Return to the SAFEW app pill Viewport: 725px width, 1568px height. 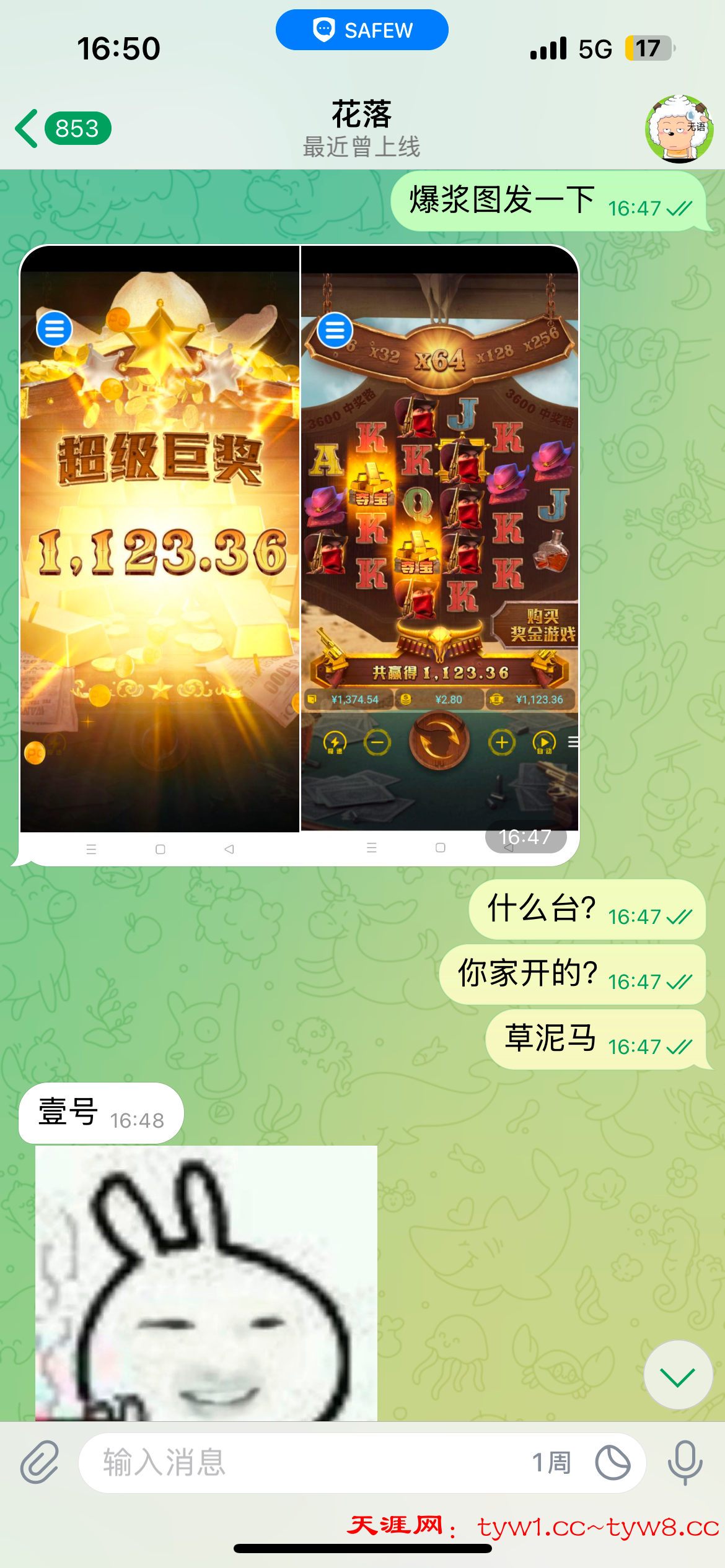coord(362,30)
